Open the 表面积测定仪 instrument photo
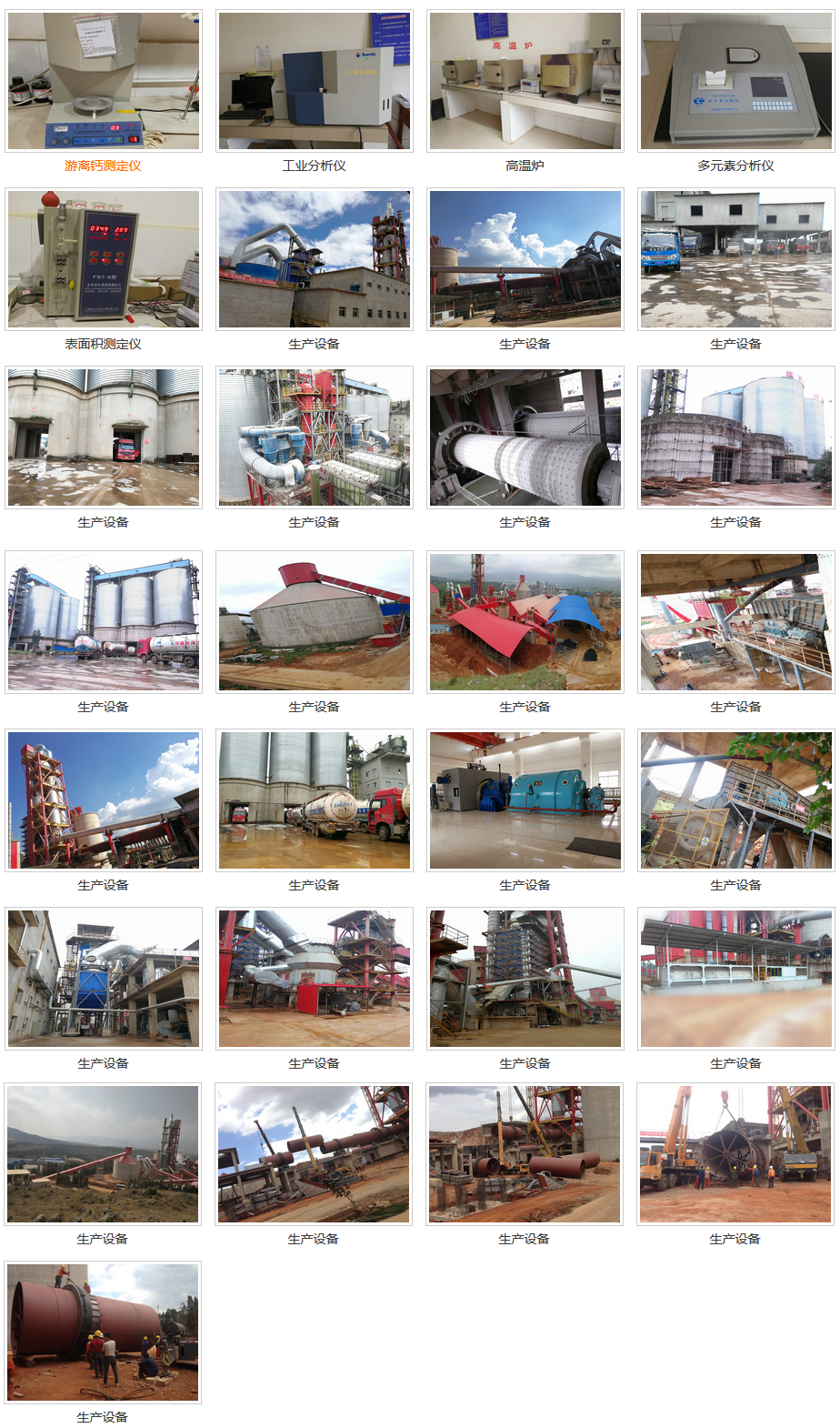The image size is (840, 1428). point(104,259)
